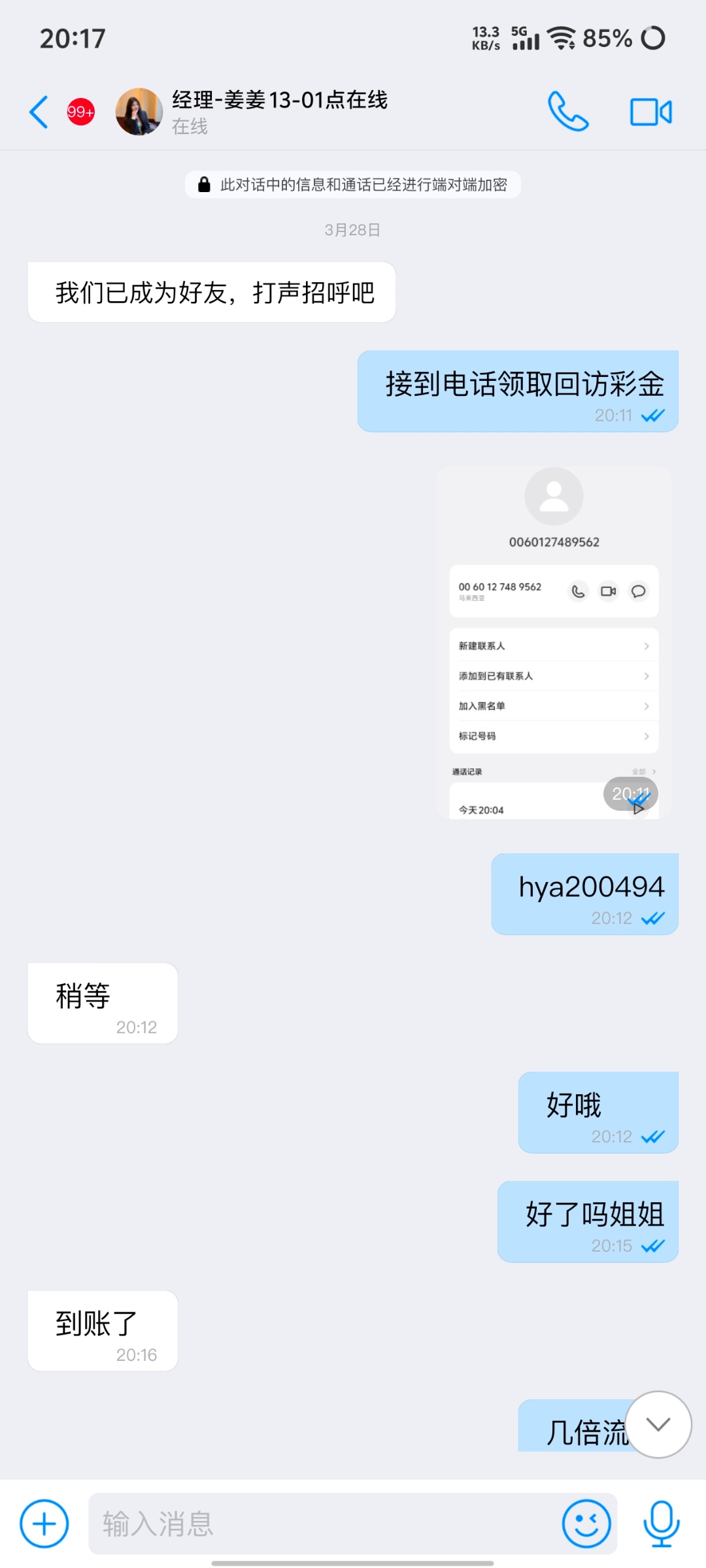
Task: Open the emoji picker
Action: tap(586, 1524)
